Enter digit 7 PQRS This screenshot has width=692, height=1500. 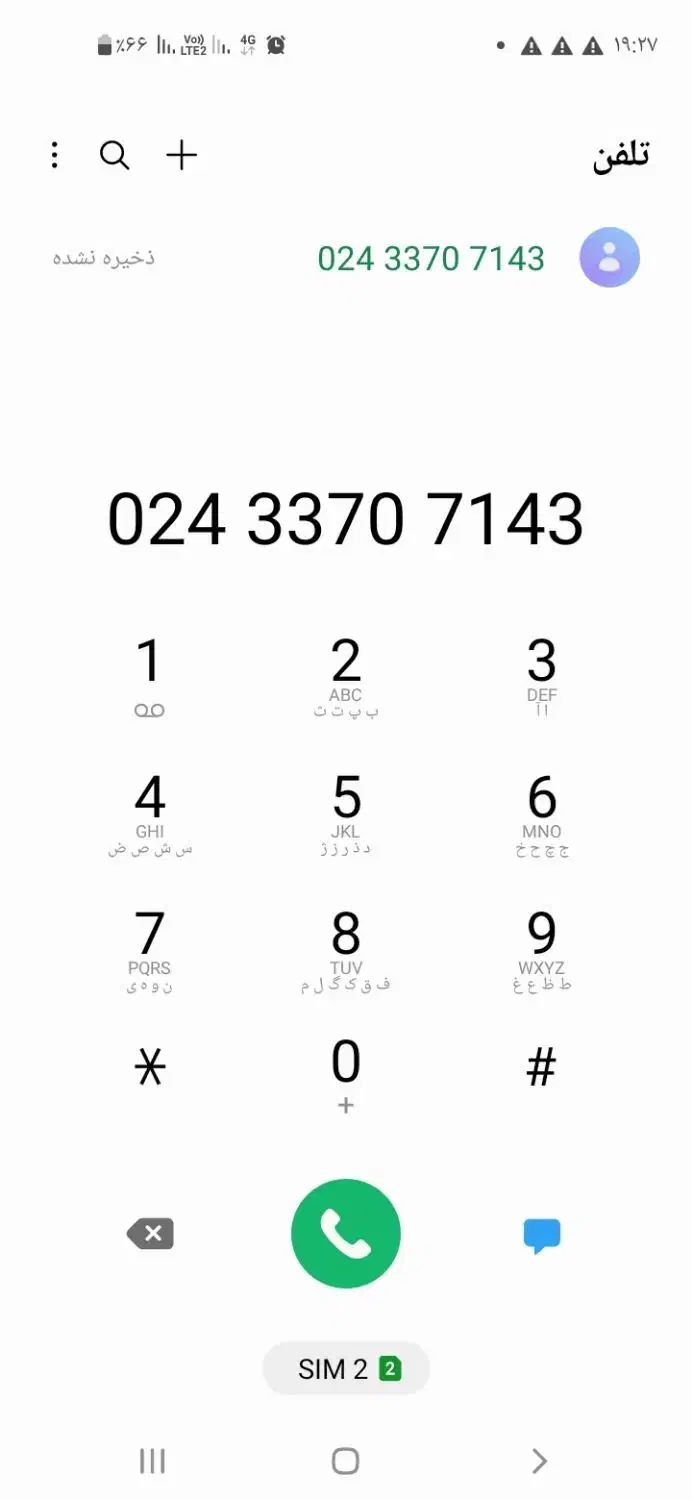click(x=149, y=950)
